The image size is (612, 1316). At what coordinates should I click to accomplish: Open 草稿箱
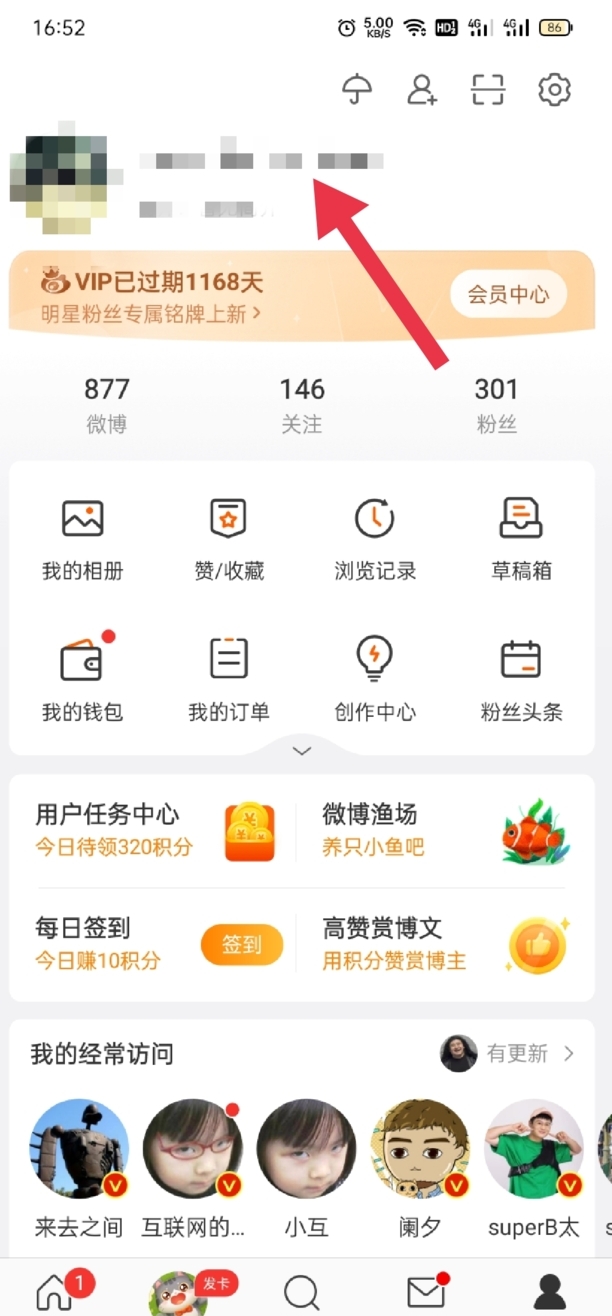click(x=521, y=539)
